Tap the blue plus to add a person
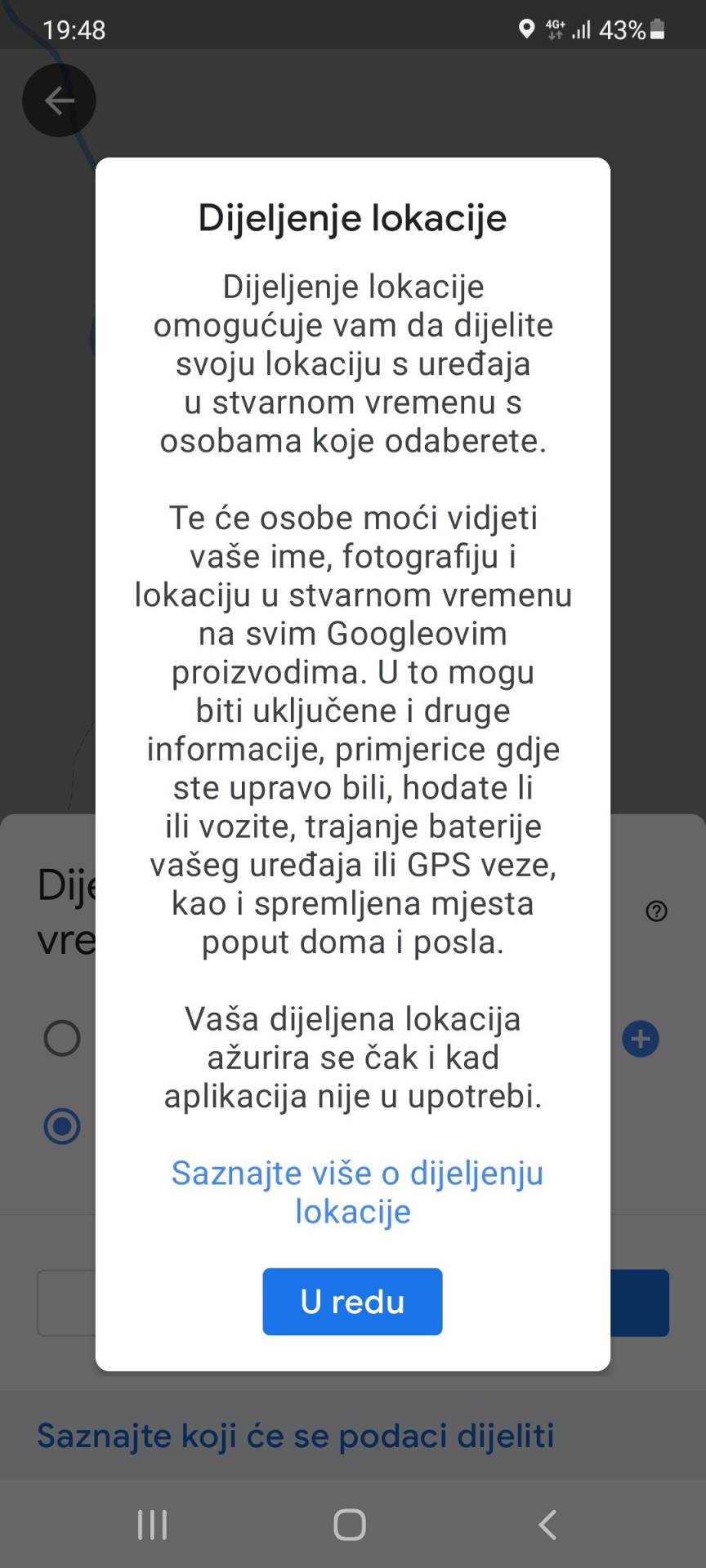Image resolution: width=706 pixels, height=1568 pixels. (x=640, y=1038)
